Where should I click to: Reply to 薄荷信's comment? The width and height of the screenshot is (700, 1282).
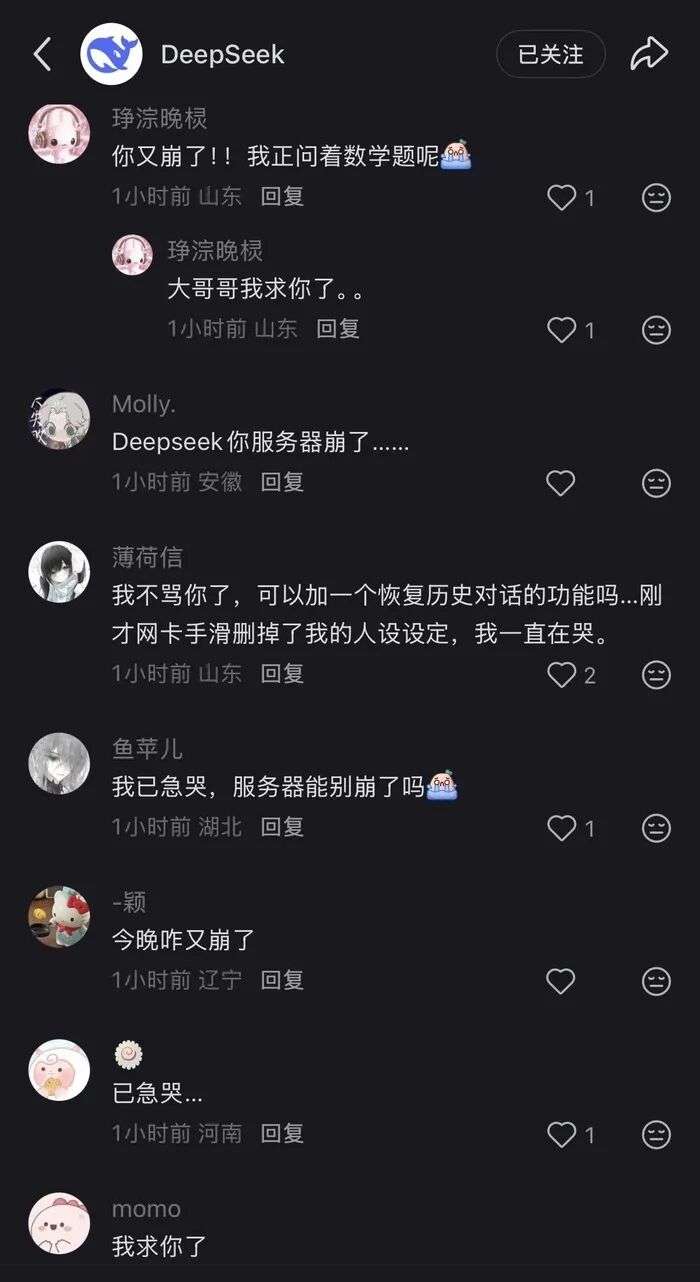[x=282, y=673]
